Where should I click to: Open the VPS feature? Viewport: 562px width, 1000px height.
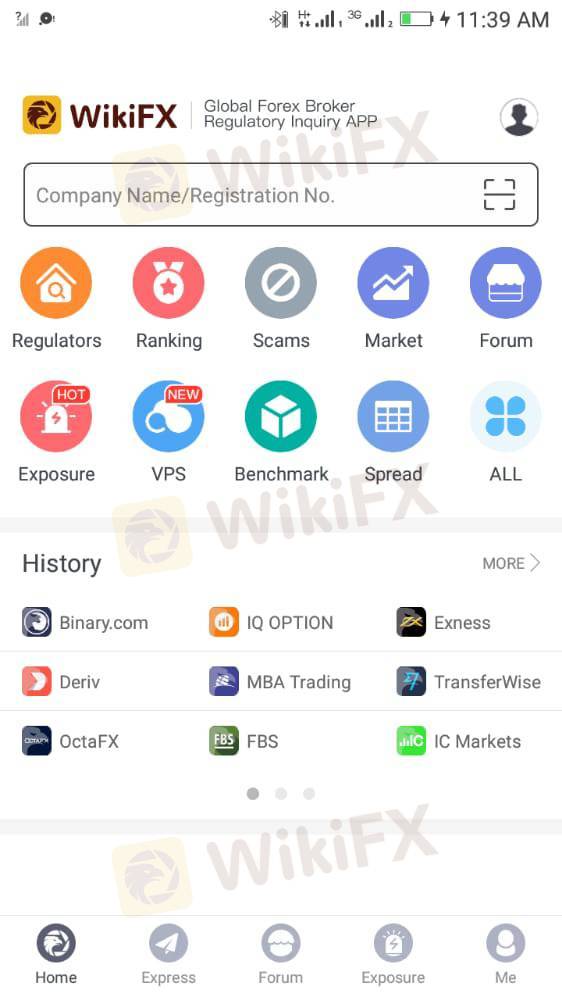[x=168, y=432]
